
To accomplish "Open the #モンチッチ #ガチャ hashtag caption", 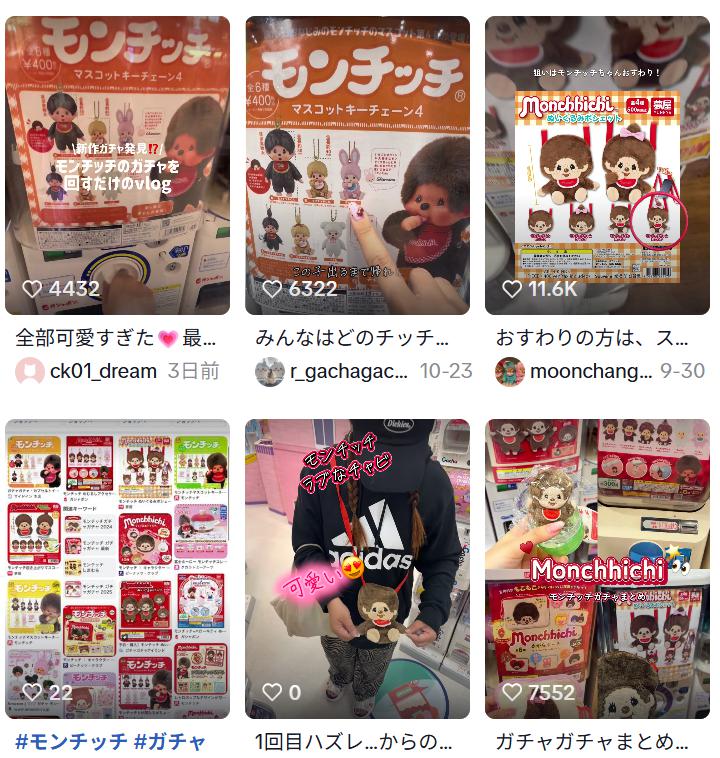I will tap(111, 742).
